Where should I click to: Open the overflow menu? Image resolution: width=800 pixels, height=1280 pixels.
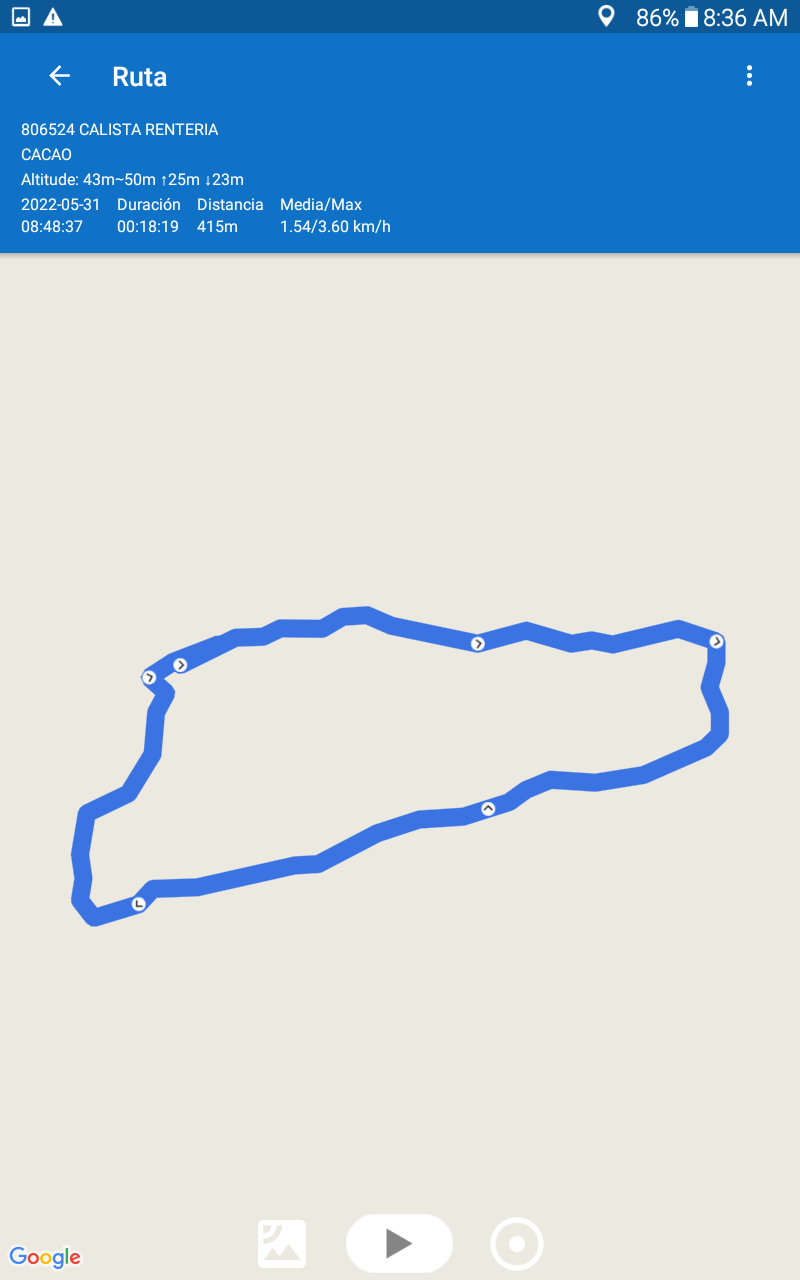749,76
